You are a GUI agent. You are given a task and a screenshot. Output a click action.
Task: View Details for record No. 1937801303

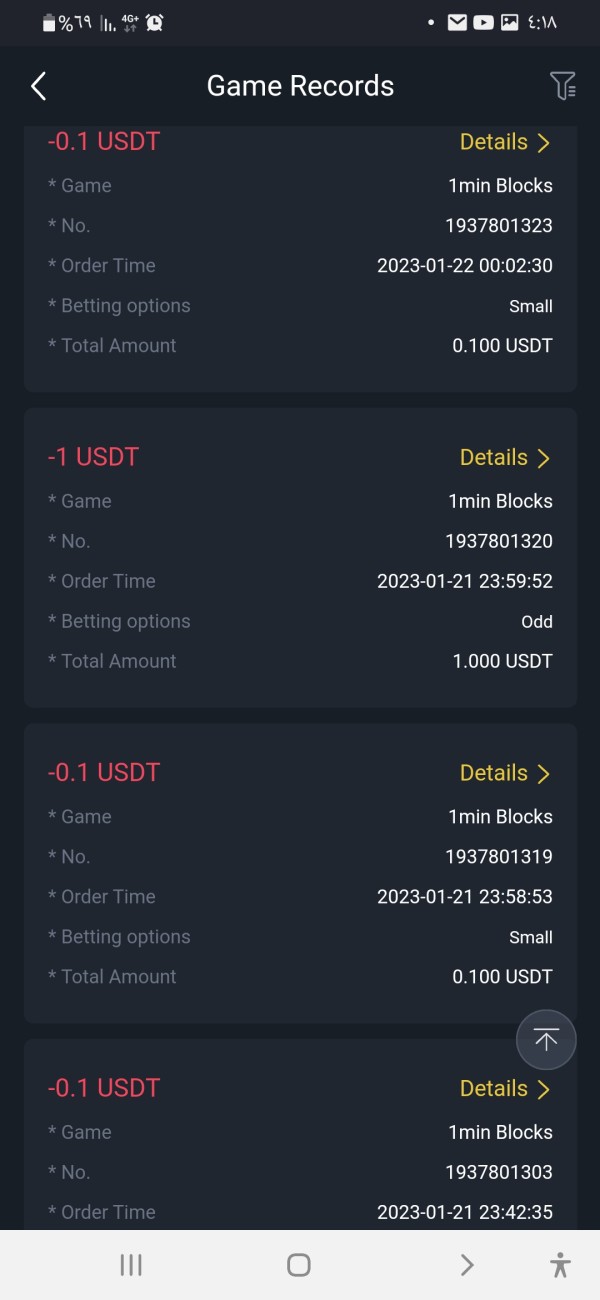point(505,1088)
